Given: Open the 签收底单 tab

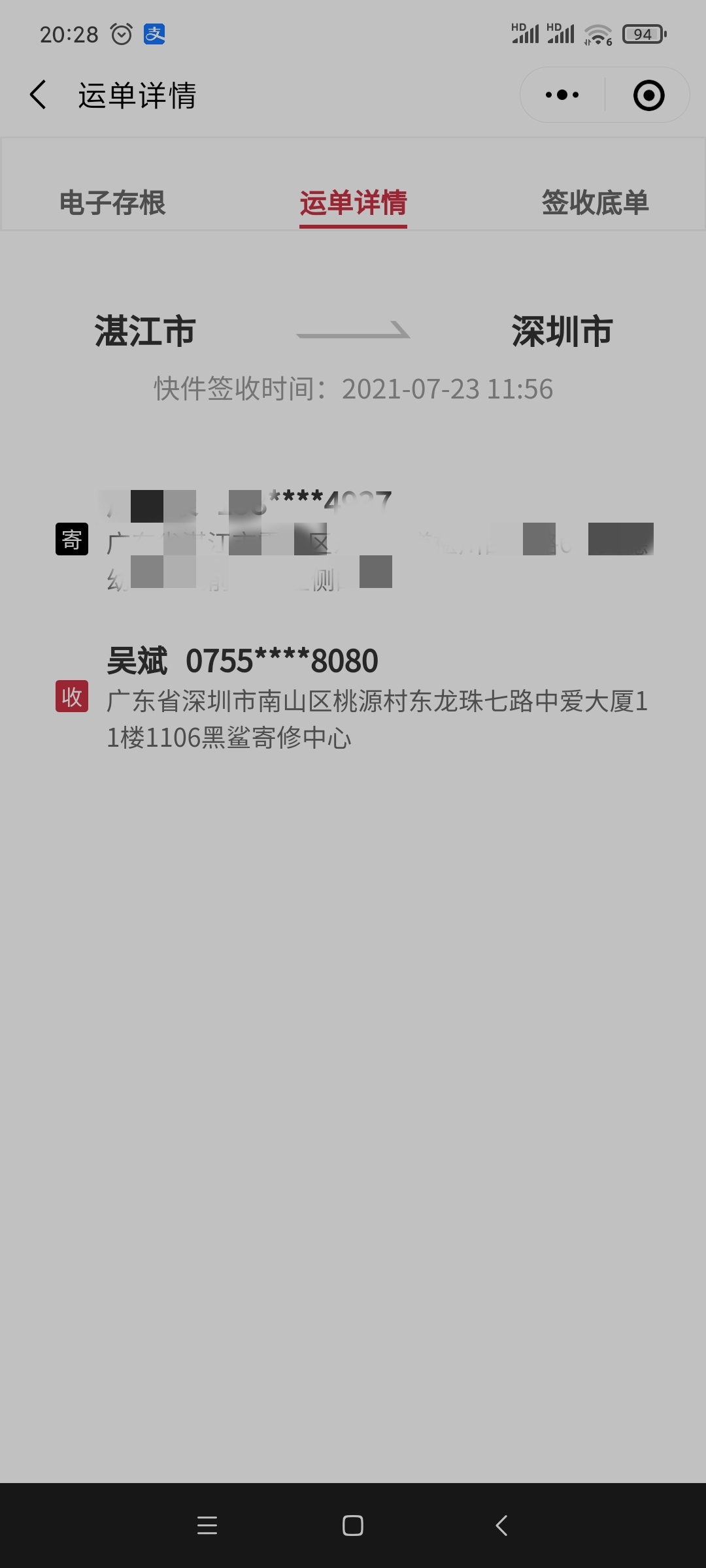Looking at the screenshot, I should (595, 203).
